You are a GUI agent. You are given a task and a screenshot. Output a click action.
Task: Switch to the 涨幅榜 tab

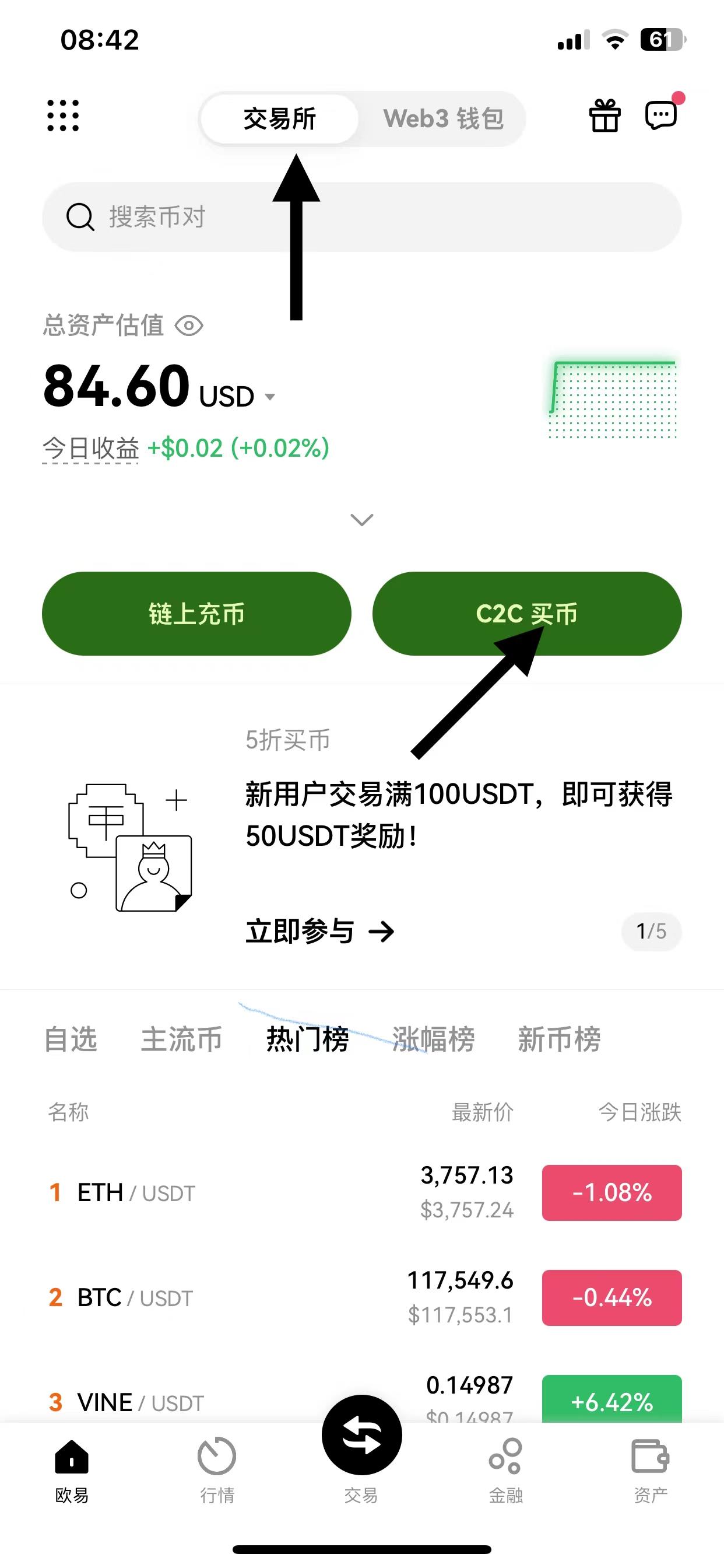(x=433, y=1039)
